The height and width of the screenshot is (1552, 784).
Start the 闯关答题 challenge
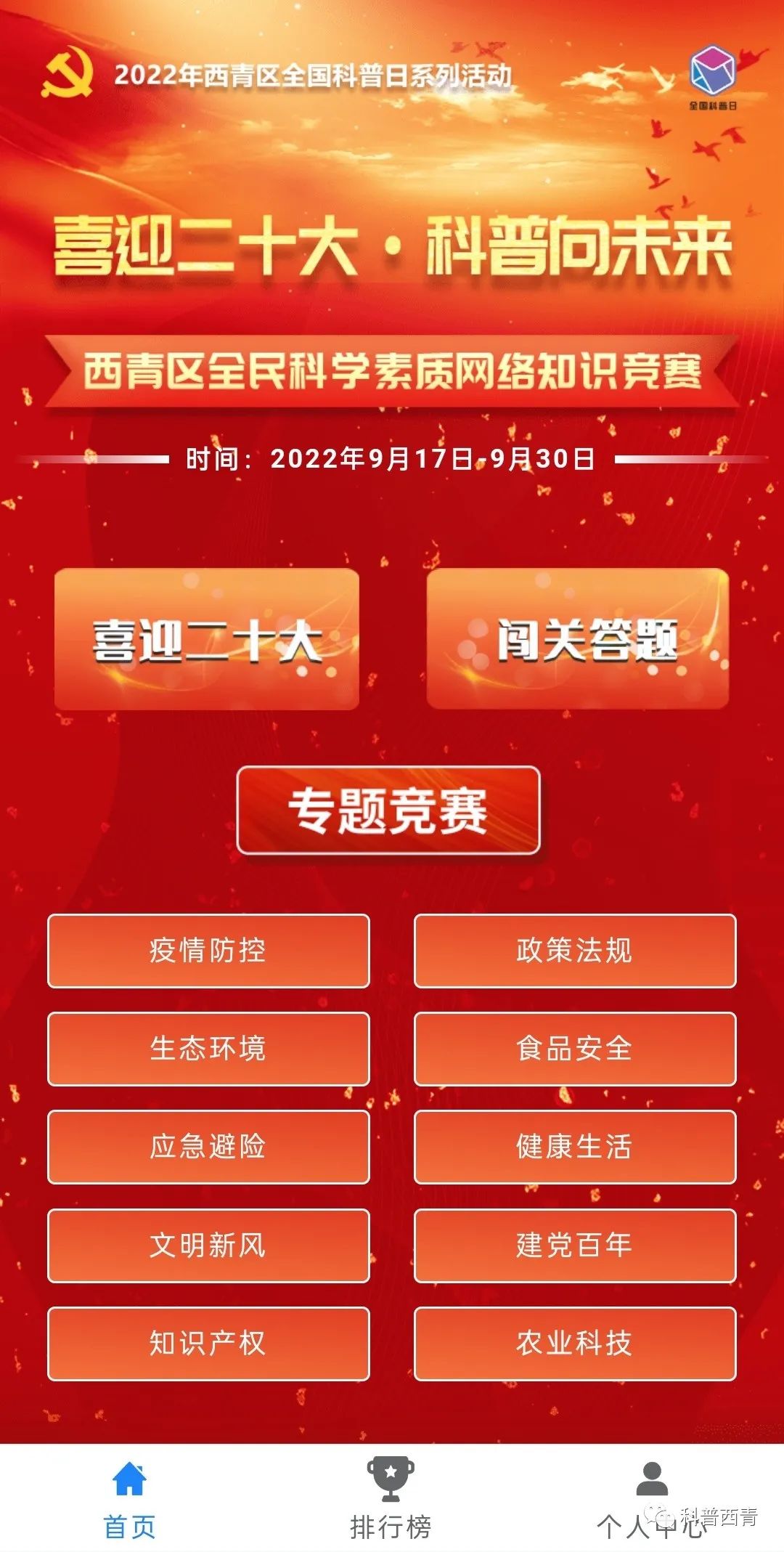578,639
